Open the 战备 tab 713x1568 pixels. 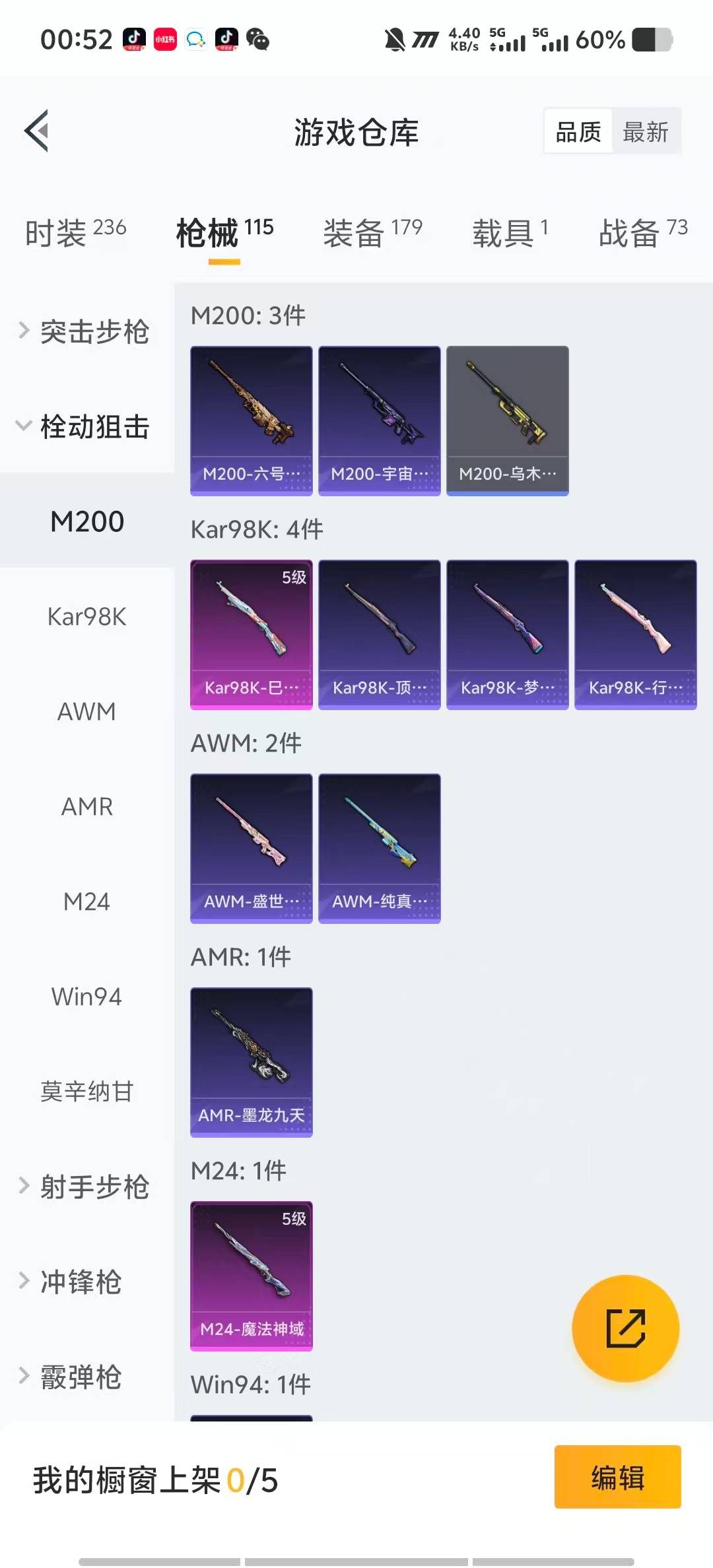coord(642,233)
